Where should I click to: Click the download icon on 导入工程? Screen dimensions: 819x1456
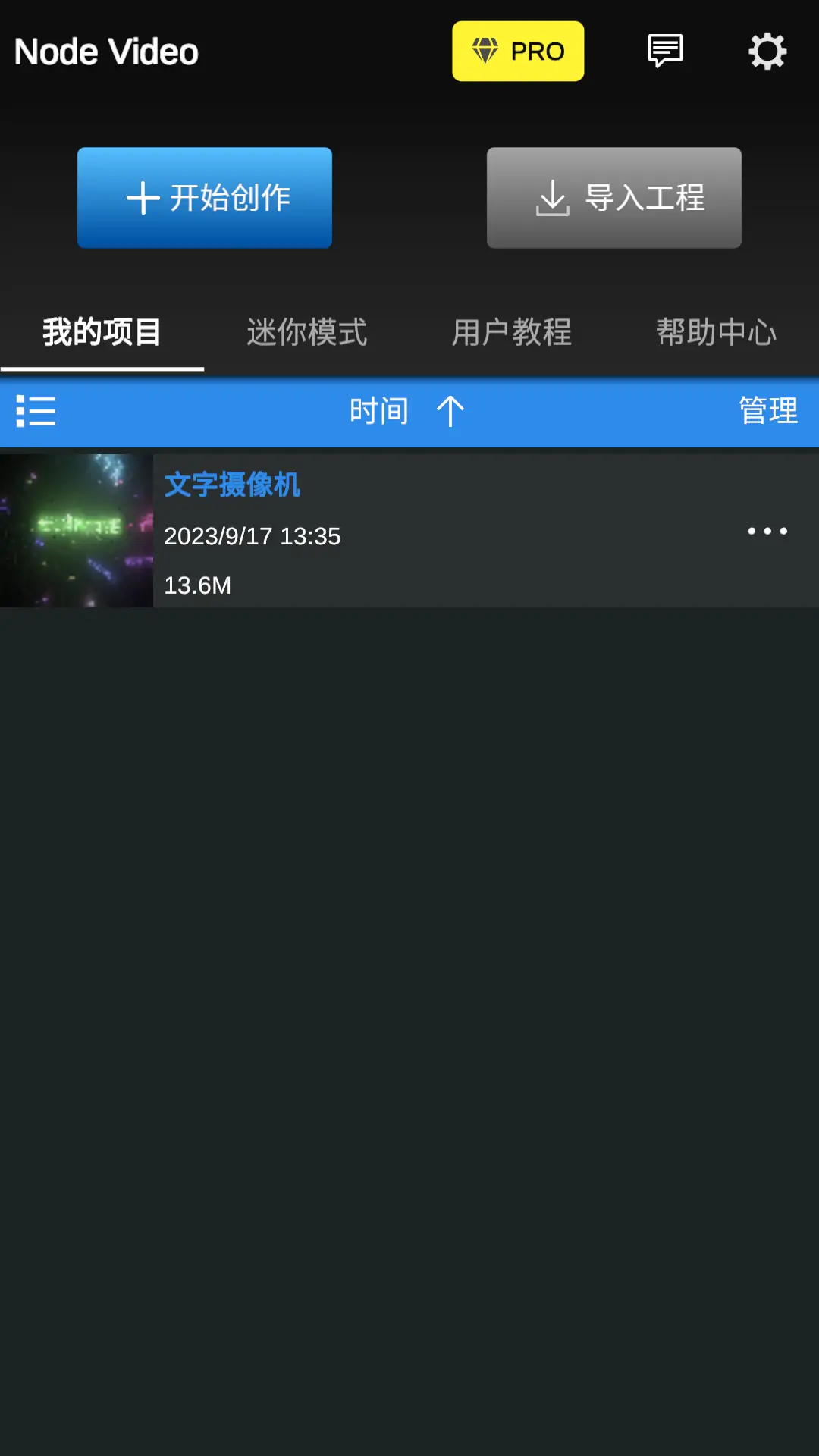553,198
